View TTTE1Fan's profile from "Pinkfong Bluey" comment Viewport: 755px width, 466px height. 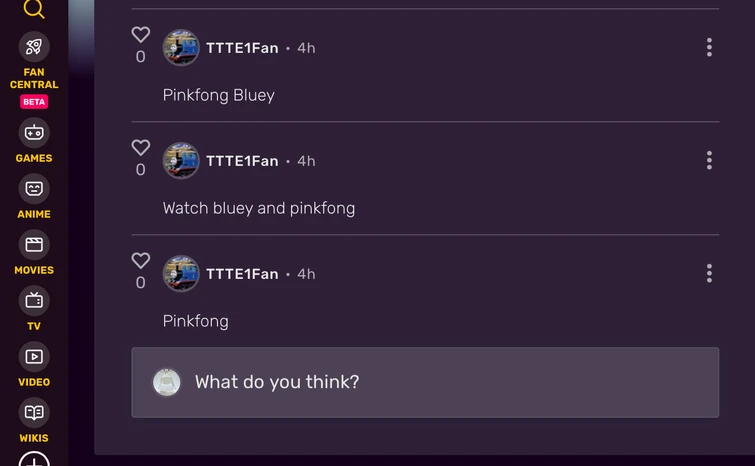(x=242, y=48)
